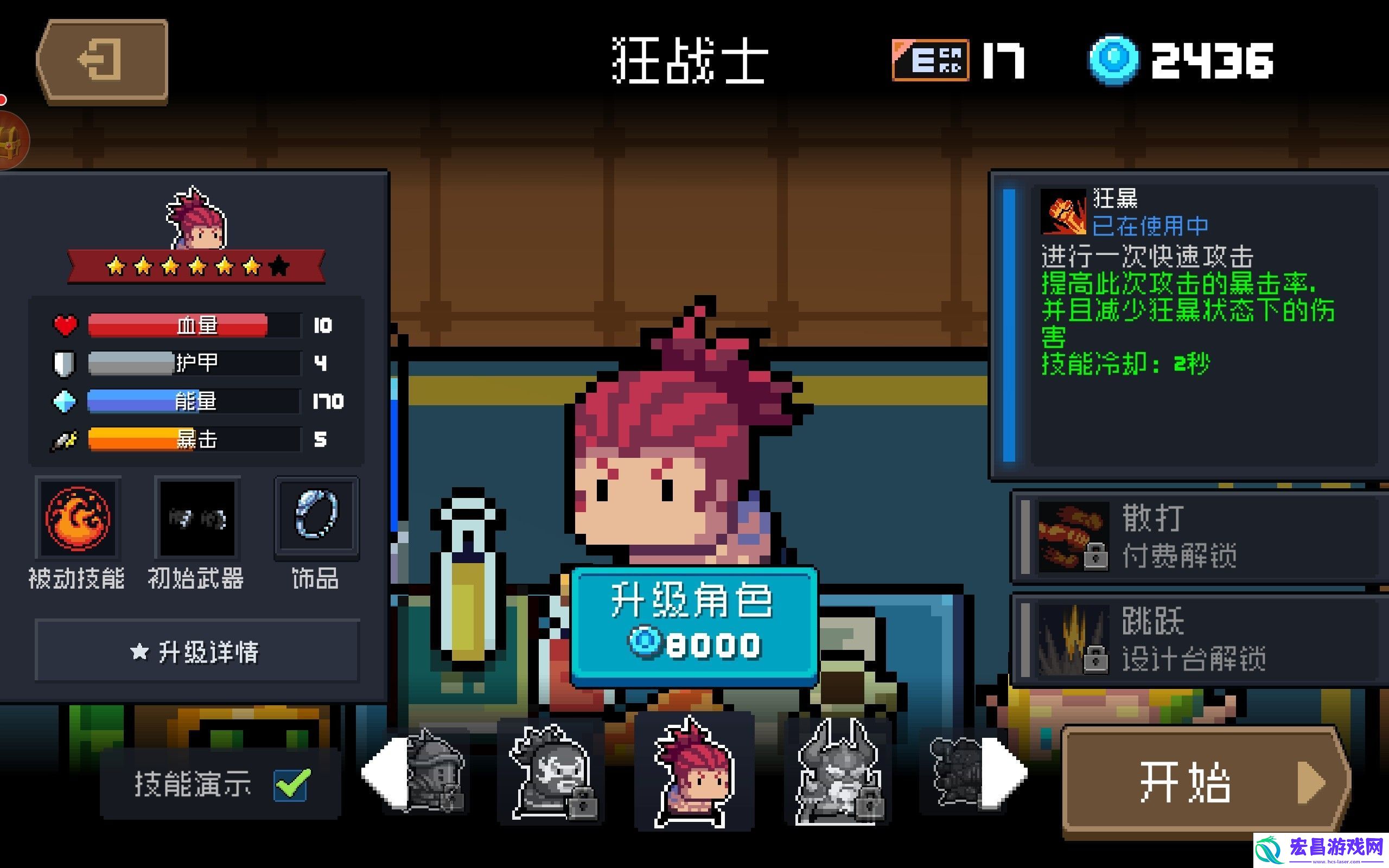Tap the blue gem currency counter
The image size is (1389, 868).
[x=1182, y=61]
